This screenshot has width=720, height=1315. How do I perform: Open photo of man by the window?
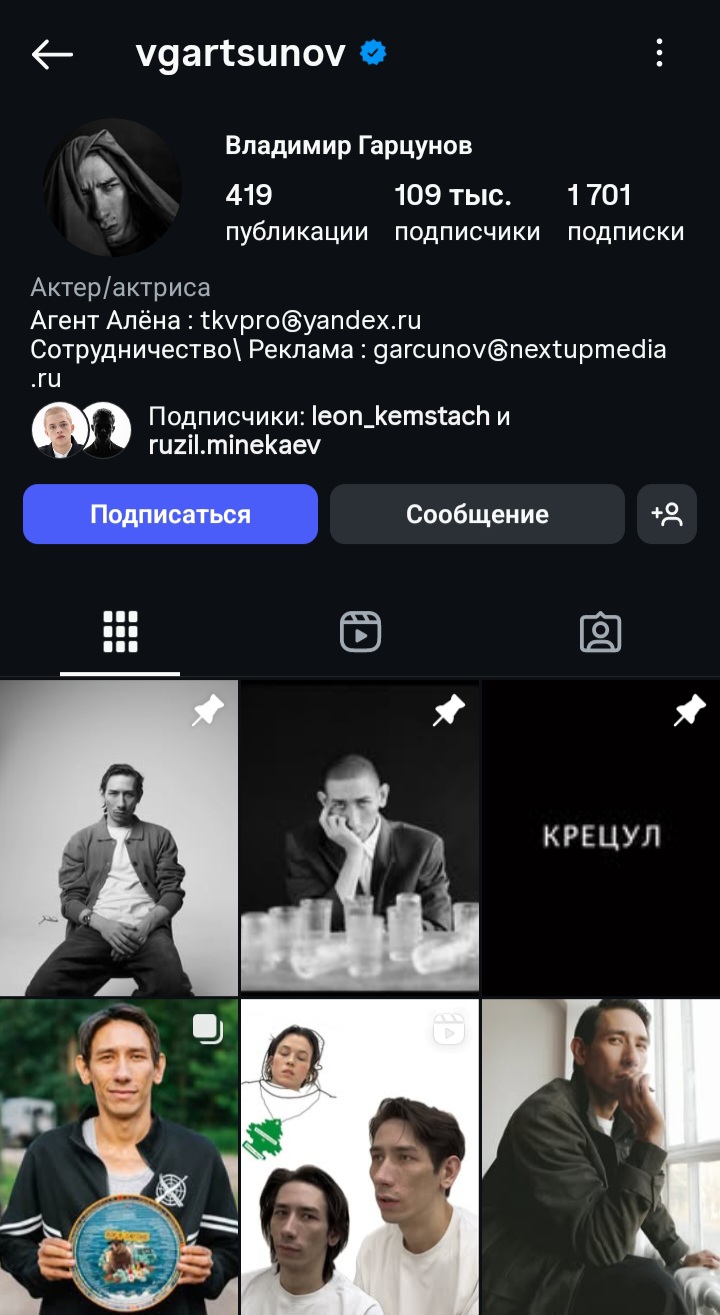pos(601,1157)
